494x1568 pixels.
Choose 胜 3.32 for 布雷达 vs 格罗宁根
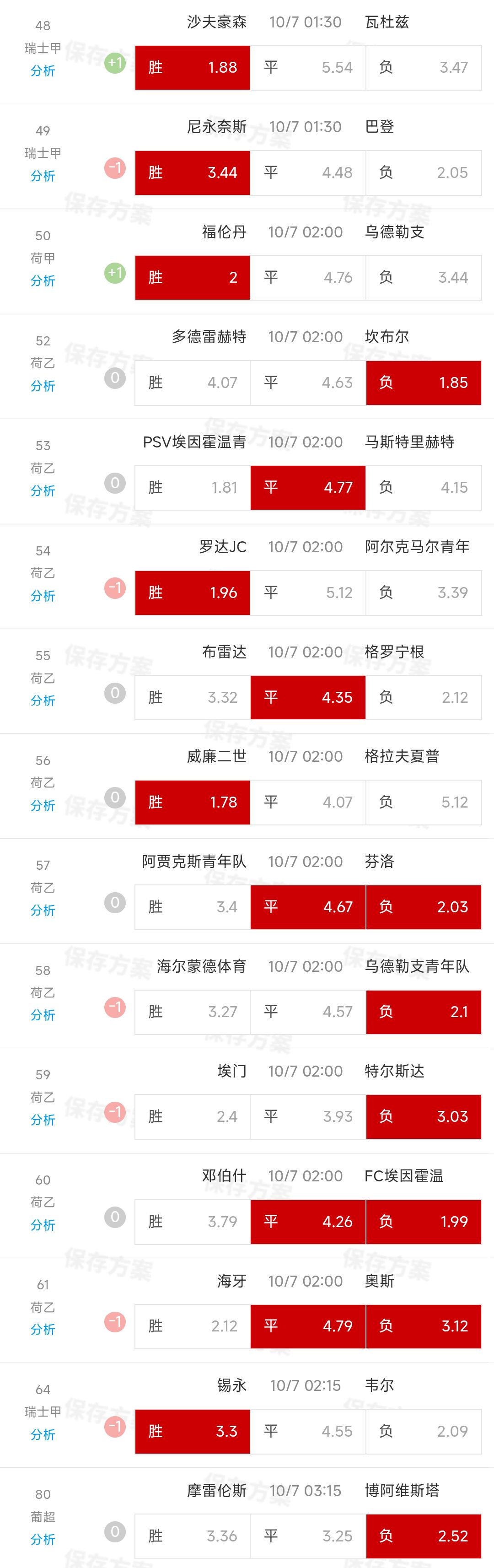pyautogui.click(x=192, y=698)
